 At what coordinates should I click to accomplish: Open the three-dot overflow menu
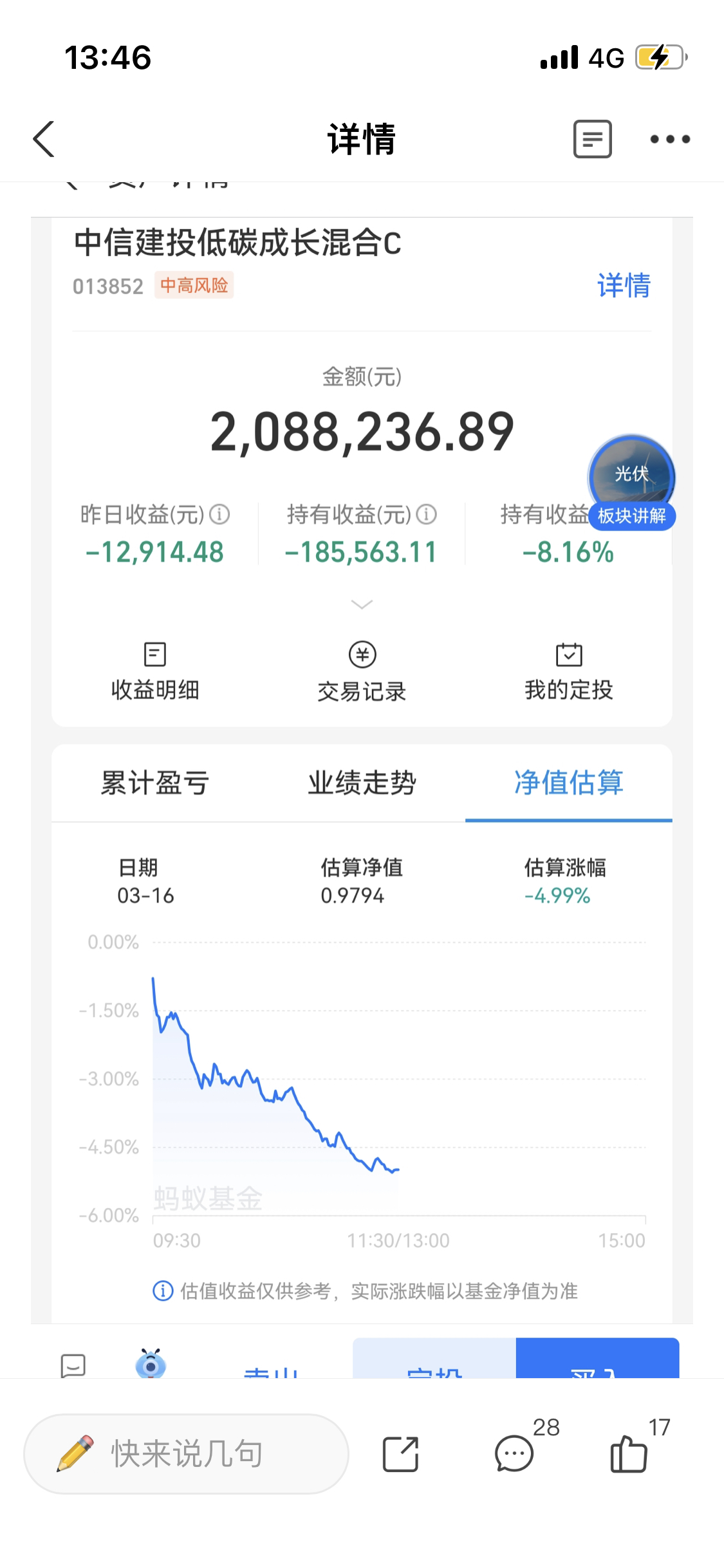(670, 139)
